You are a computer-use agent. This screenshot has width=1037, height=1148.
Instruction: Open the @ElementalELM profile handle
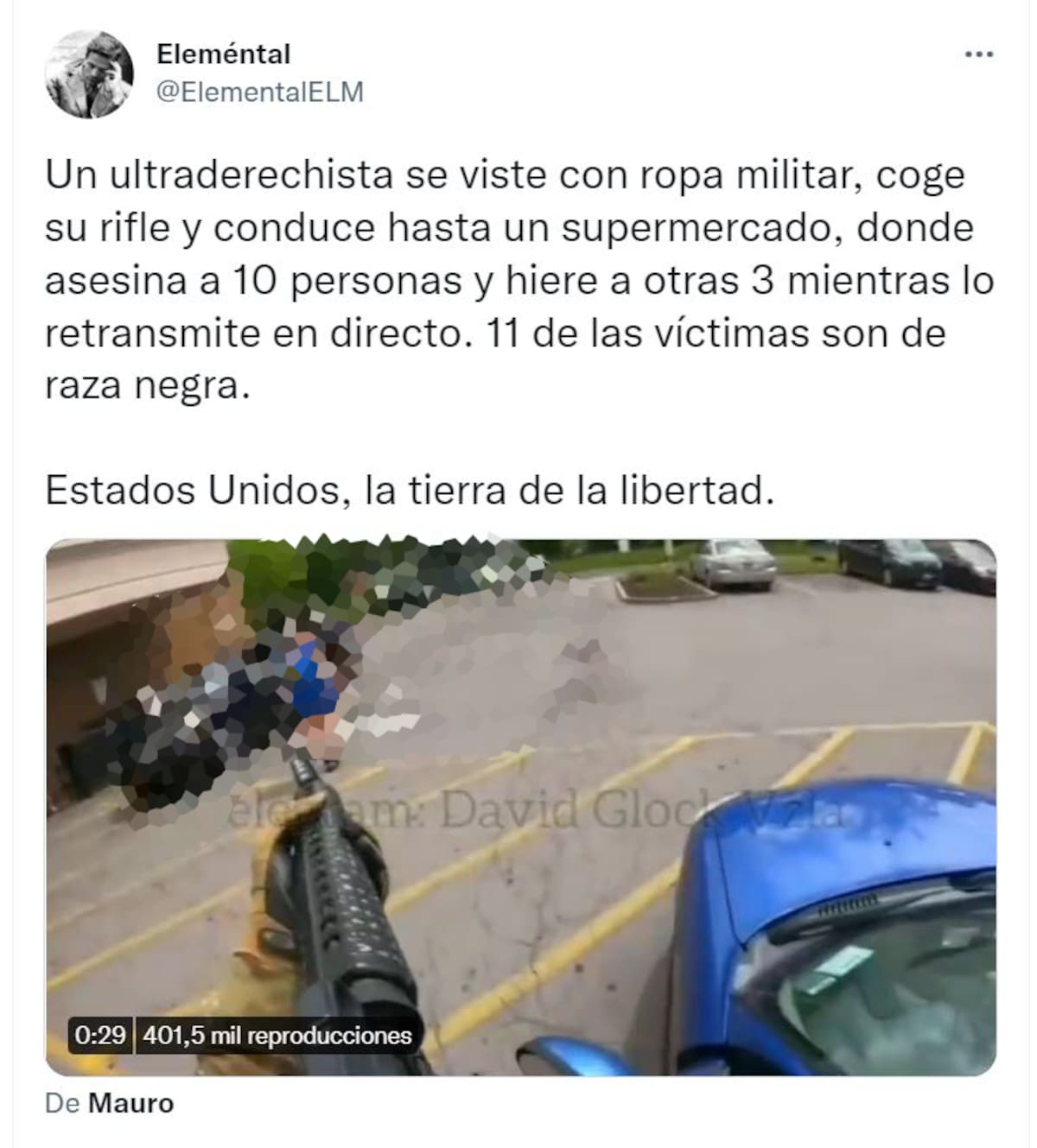(x=259, y=92)
